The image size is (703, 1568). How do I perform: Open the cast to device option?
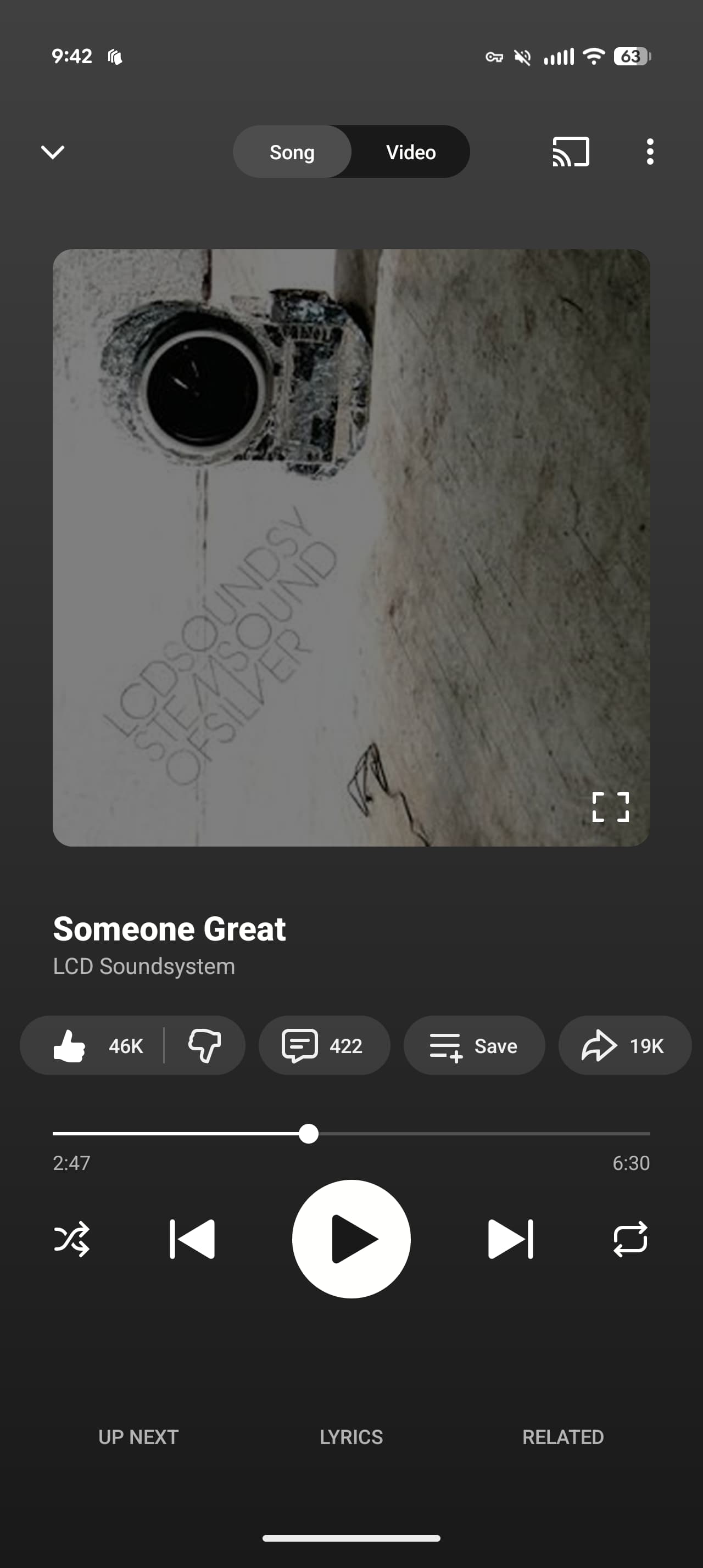coord(570,152)
